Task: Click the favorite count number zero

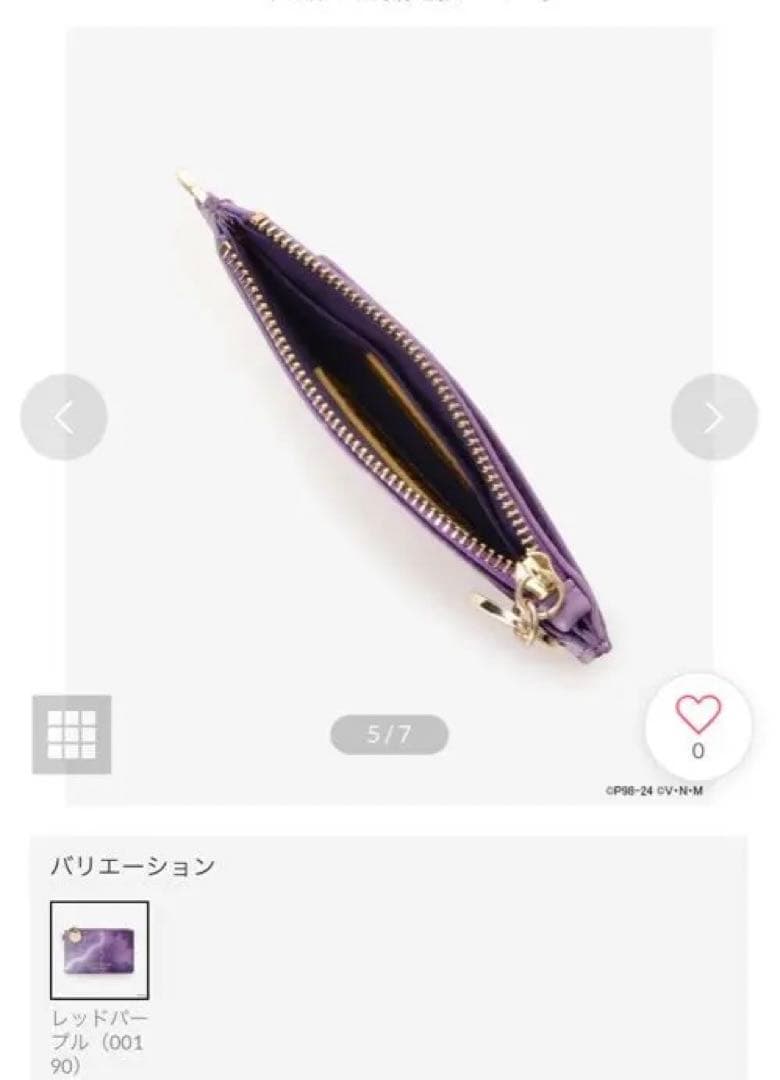Action: [700, 749]
